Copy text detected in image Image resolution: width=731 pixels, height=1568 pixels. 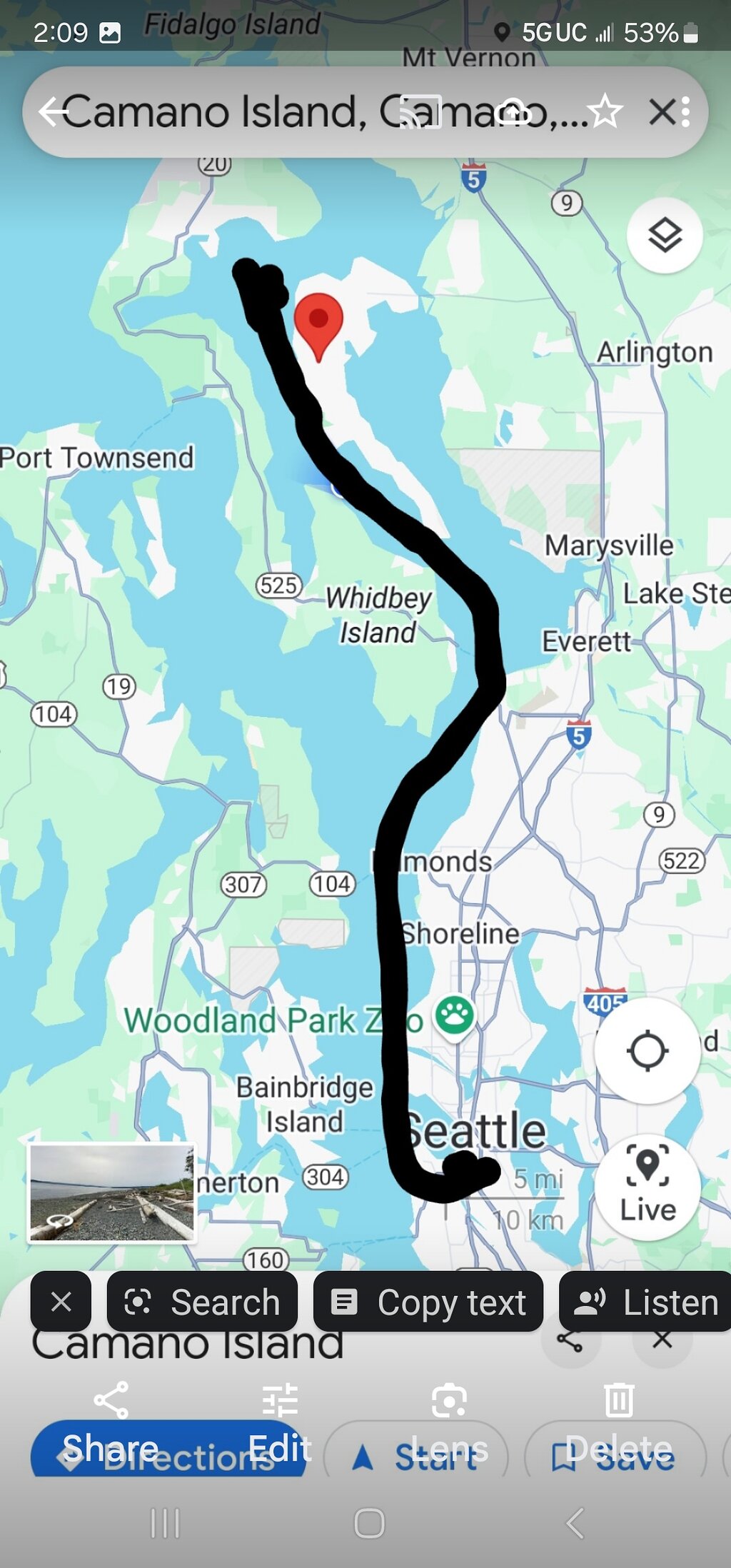(x=428, y=1302)
